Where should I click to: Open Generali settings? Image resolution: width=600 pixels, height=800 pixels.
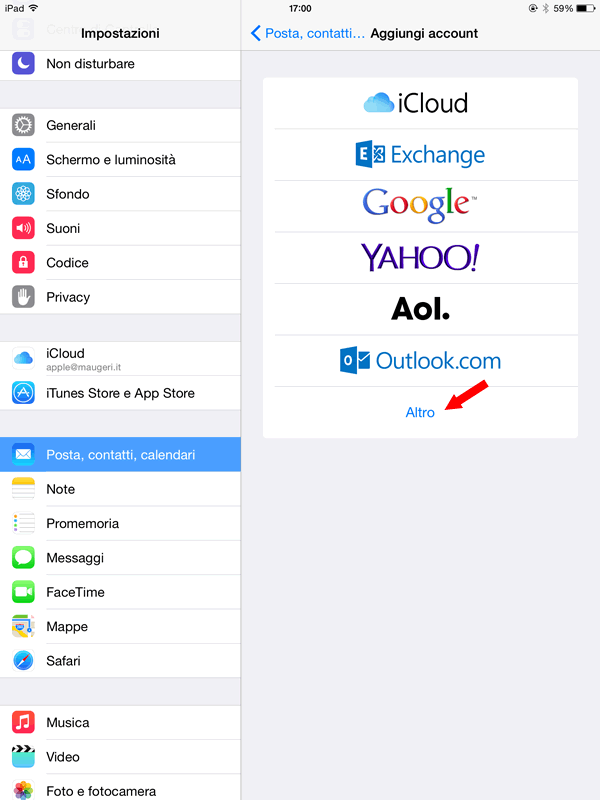point(120,126)
